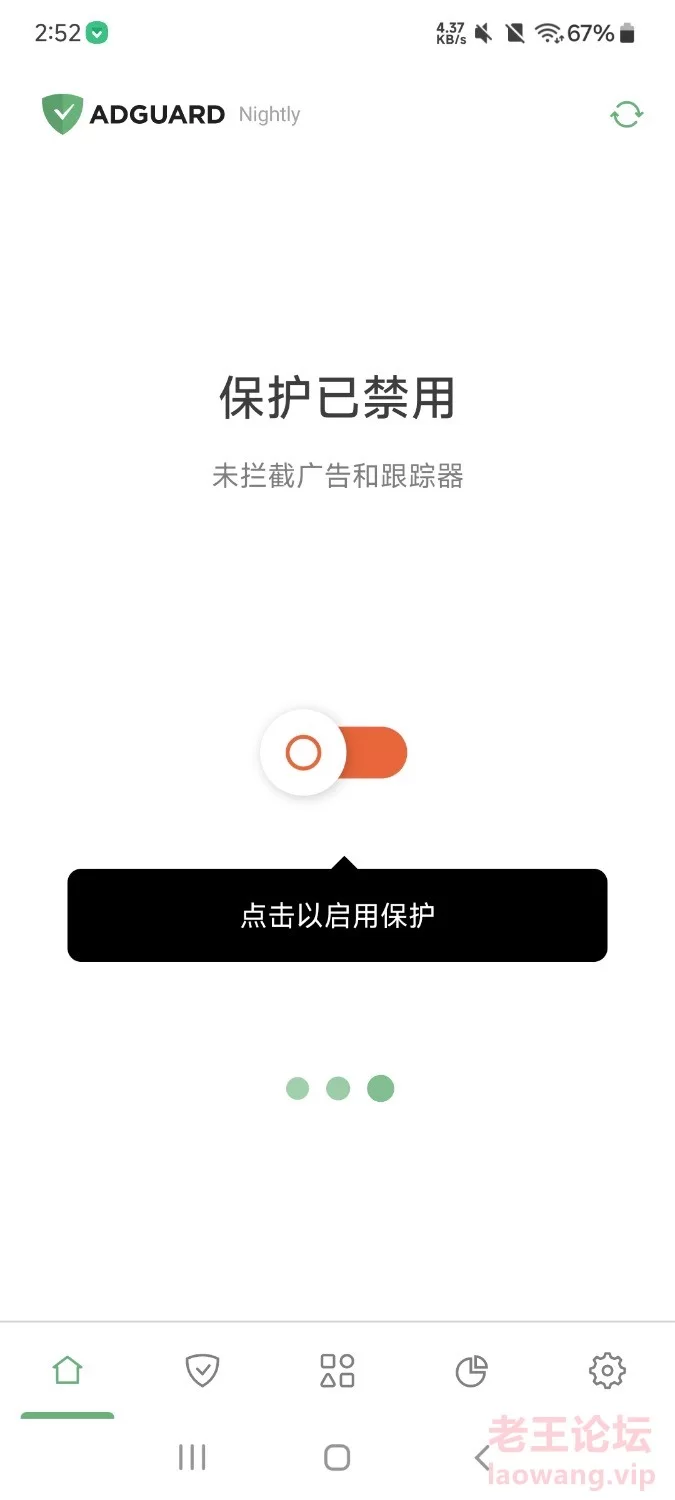Viewport: 675px width, 1500px height.
Task: Open recent apps from the navigation bar
Action: 192,1457
